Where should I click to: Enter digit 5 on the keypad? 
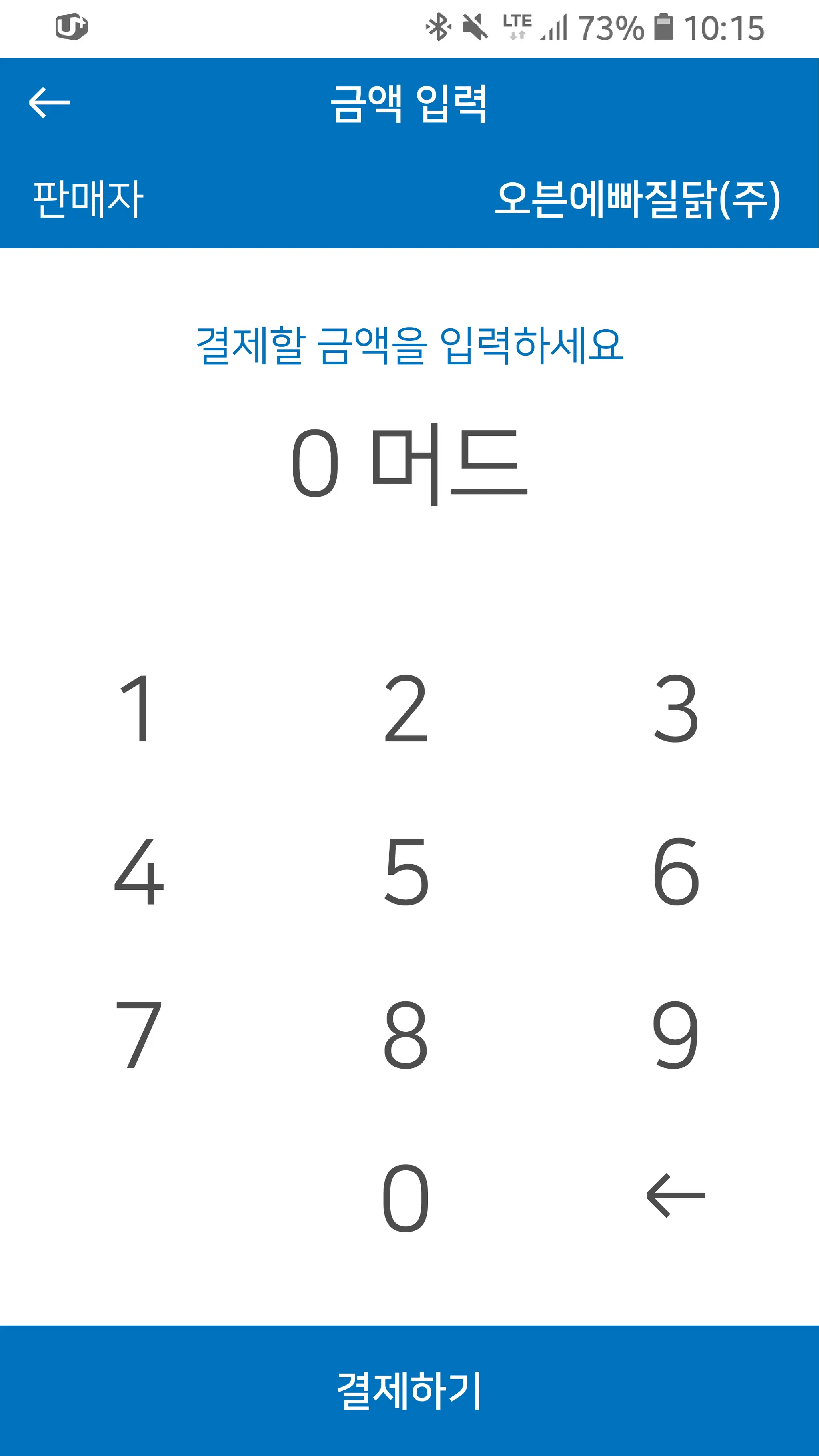[x=406, y=872]
